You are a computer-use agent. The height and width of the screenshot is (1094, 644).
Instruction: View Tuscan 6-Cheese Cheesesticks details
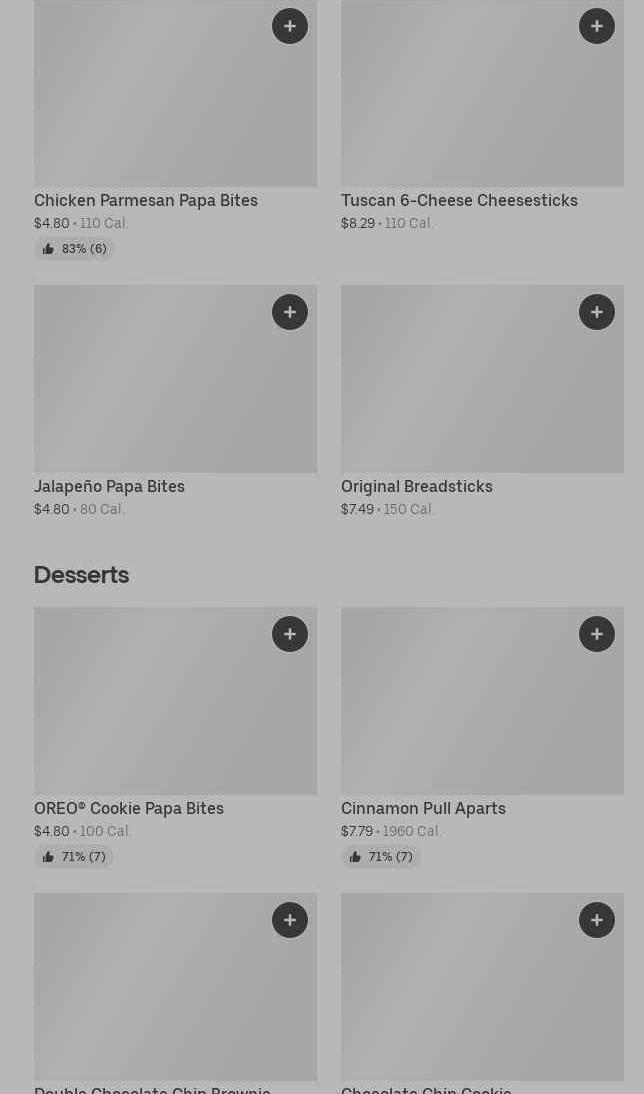tap(459, 200)
